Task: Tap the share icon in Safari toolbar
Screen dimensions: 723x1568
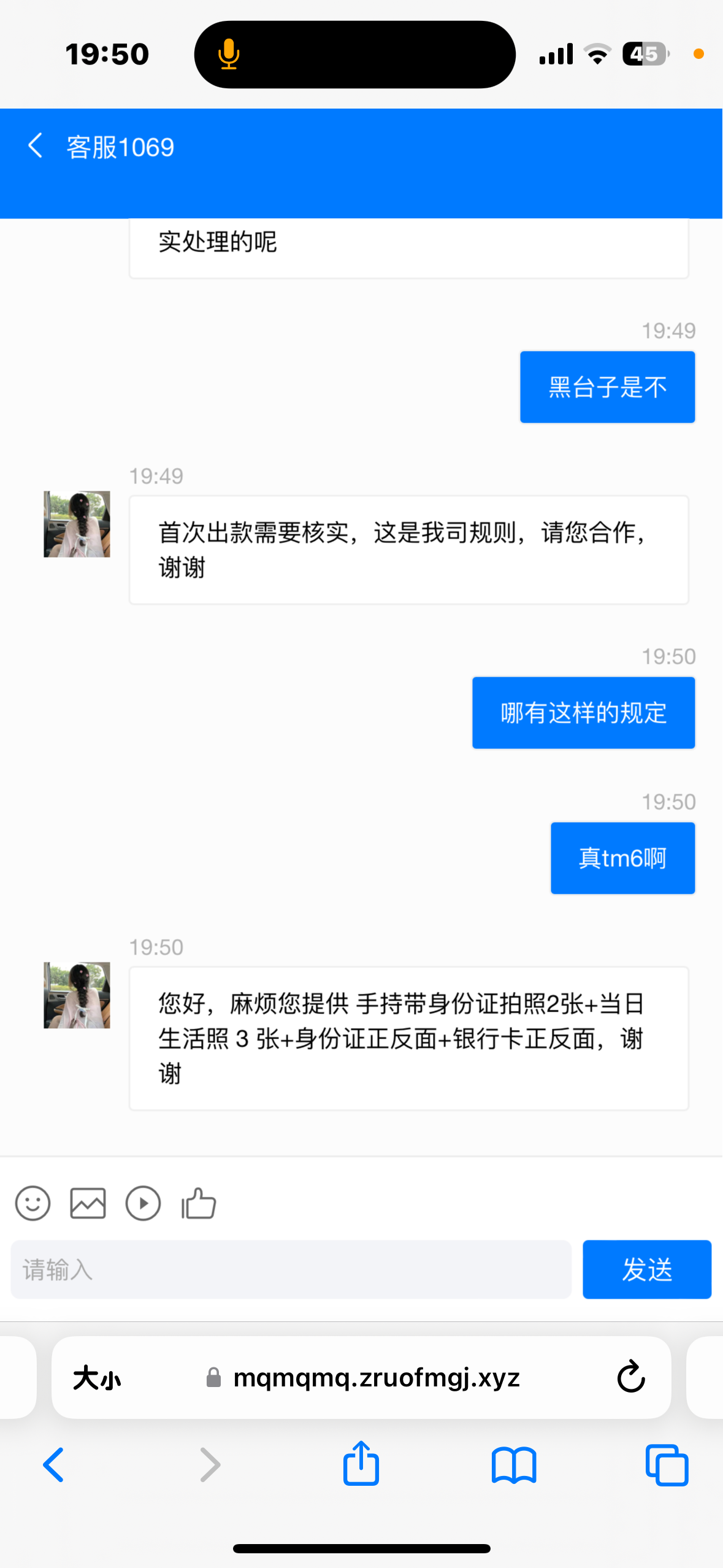Action: [x=361, y=1464]
